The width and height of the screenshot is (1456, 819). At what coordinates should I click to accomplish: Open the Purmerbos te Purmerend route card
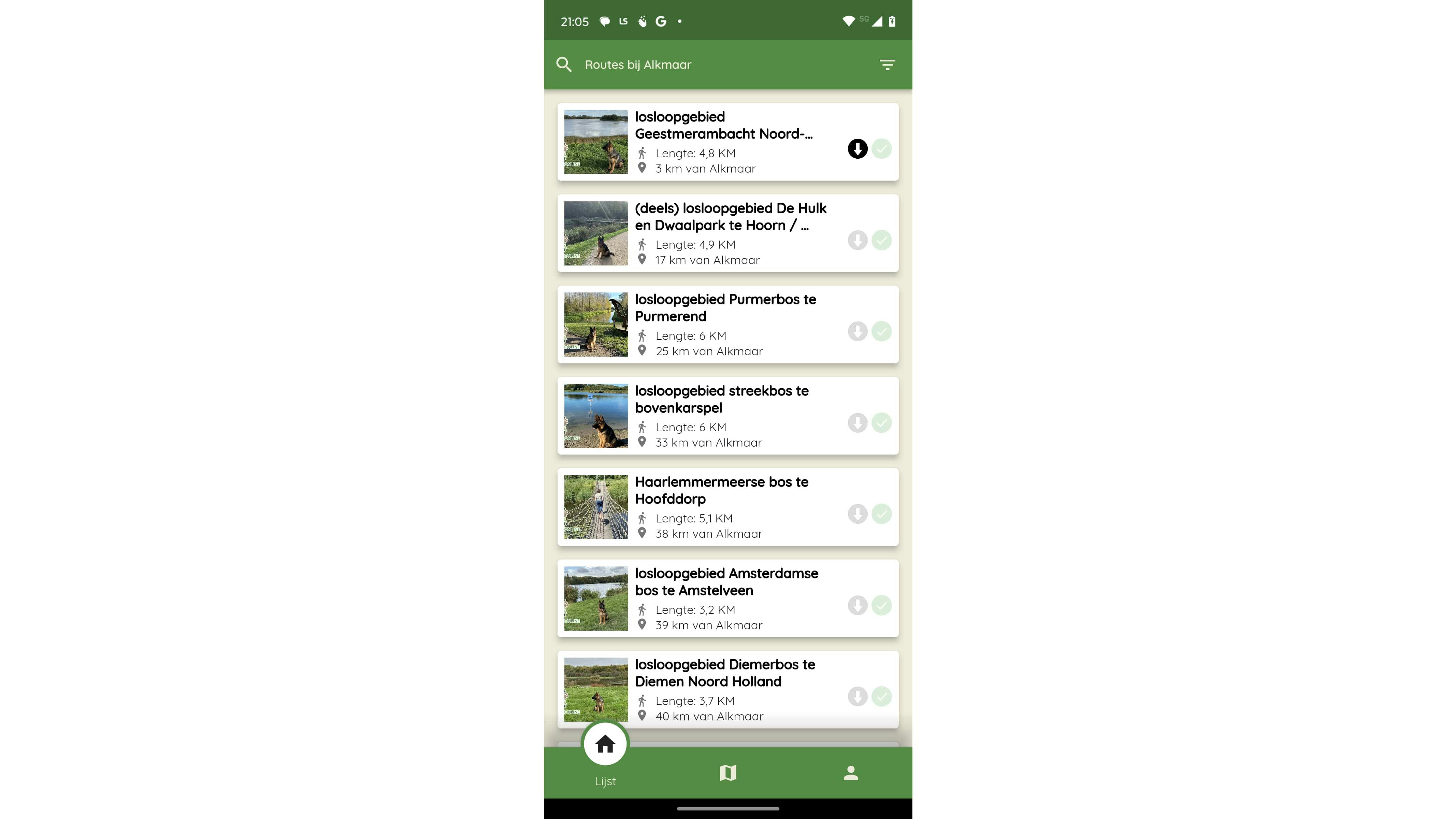click(723, 325)
